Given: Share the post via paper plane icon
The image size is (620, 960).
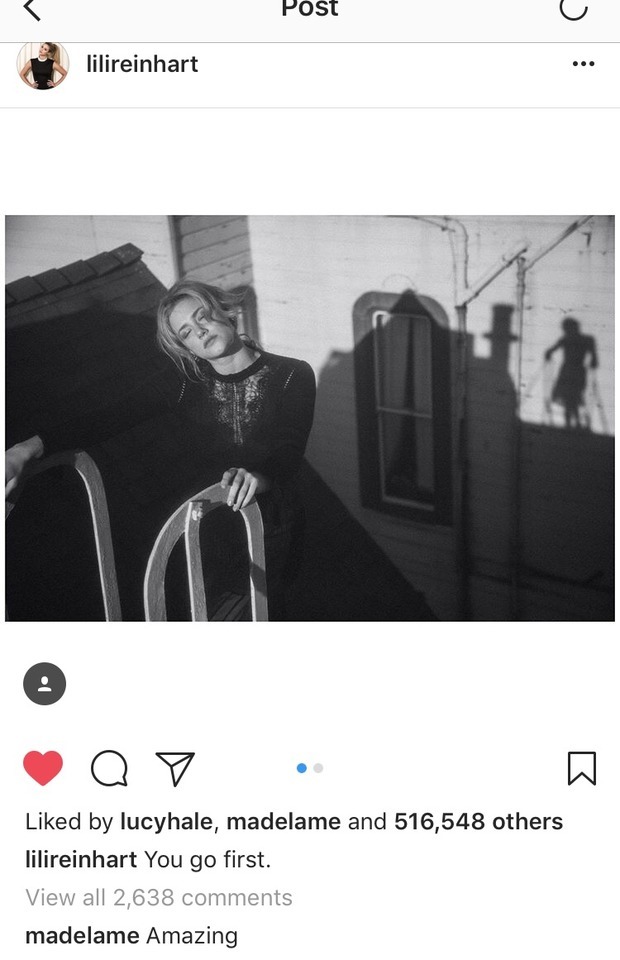Looking at the screenshot, I should [175, 768].
